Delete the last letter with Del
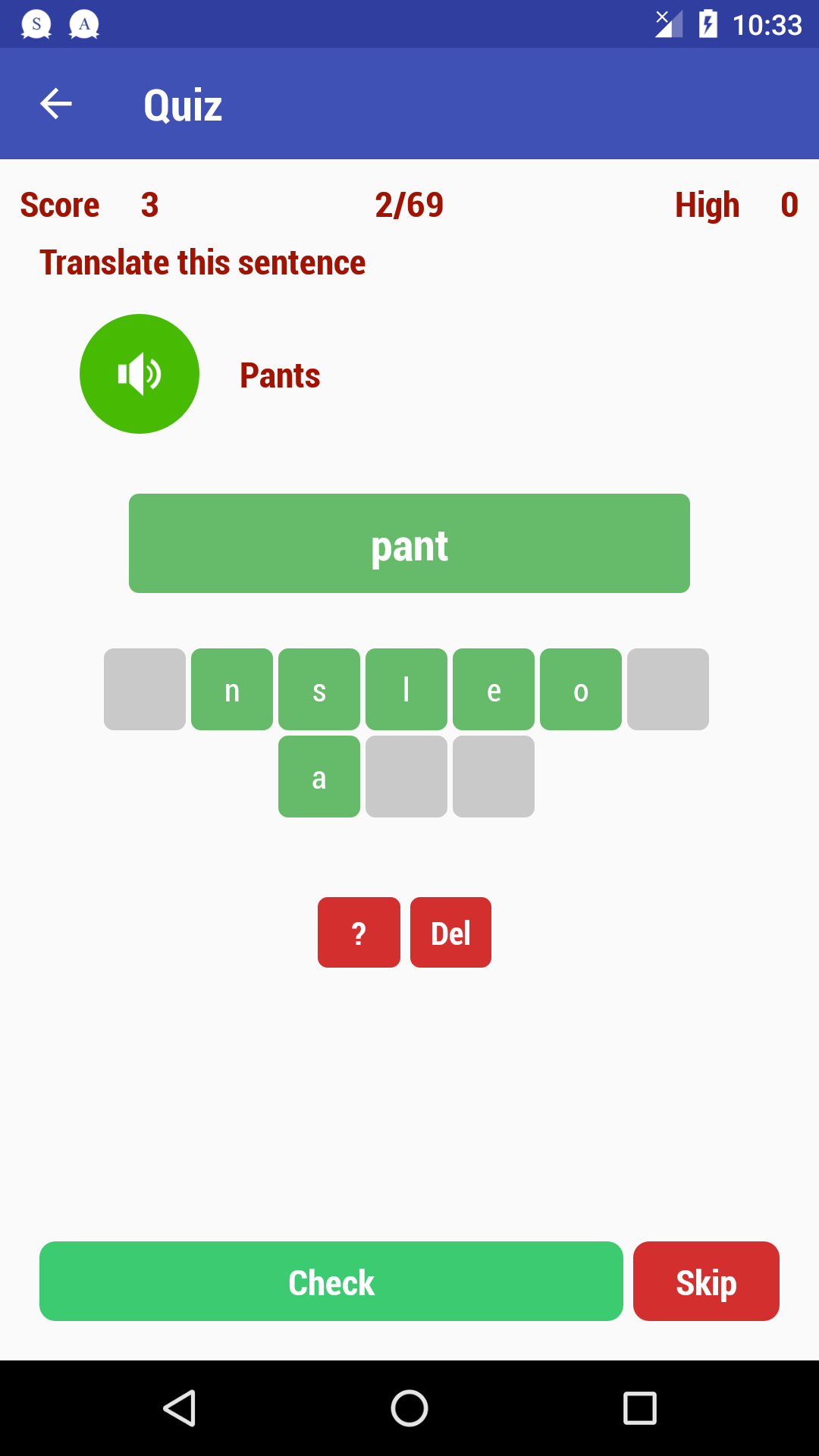The width and height of the screenshot is (819, 1456). click(450, 932)
